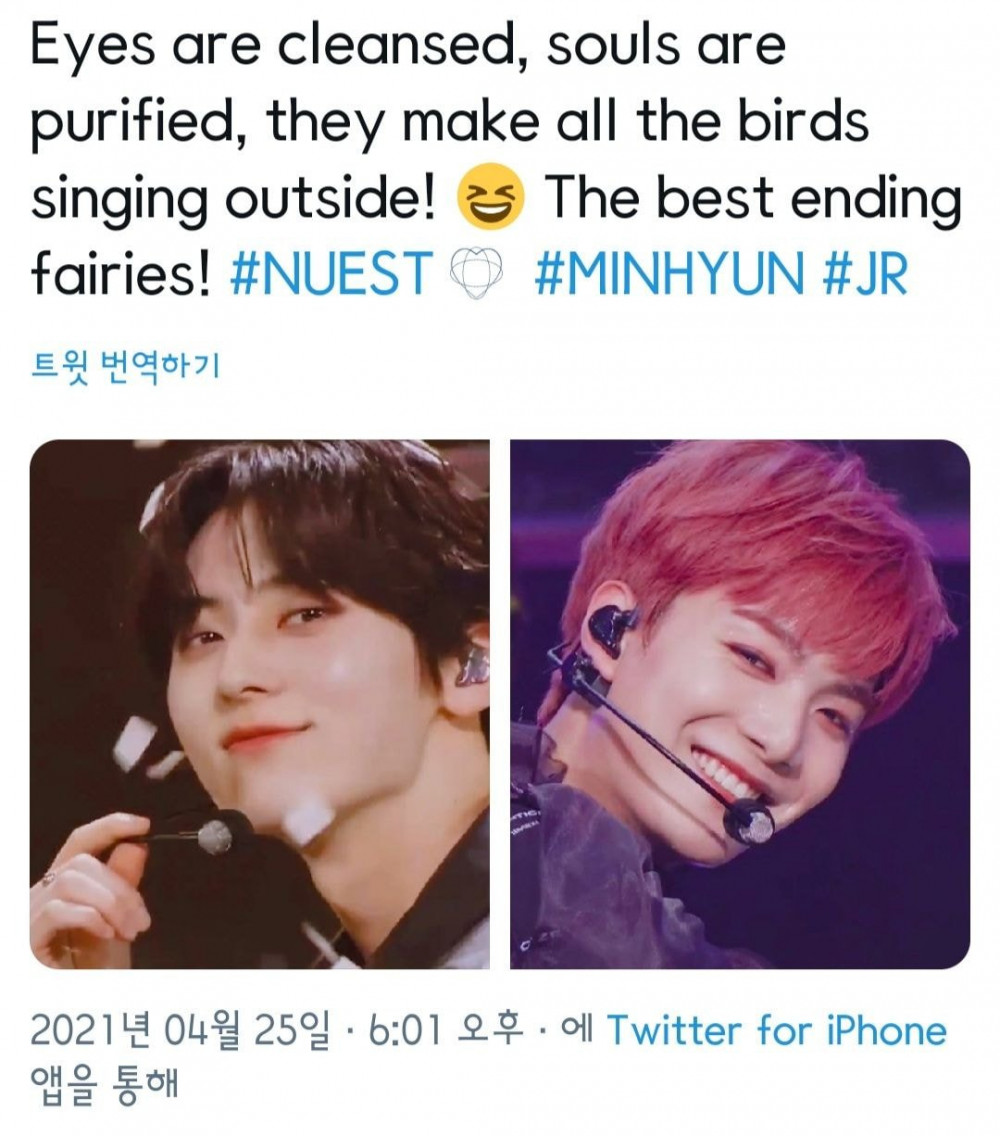Open the Twitter for iPhone source link

[777, 1029]
